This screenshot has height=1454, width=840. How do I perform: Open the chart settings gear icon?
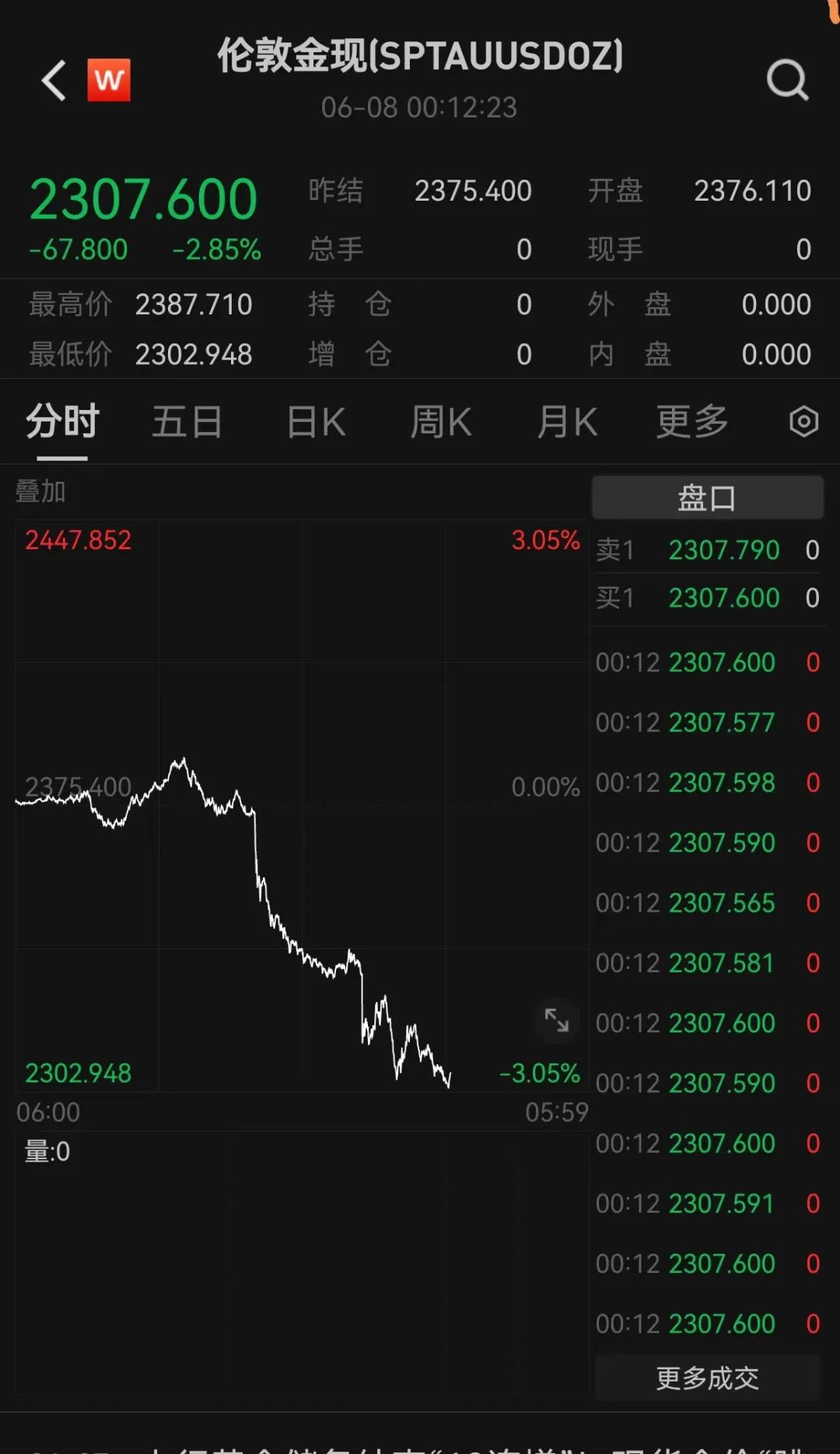tap(803, 421)
